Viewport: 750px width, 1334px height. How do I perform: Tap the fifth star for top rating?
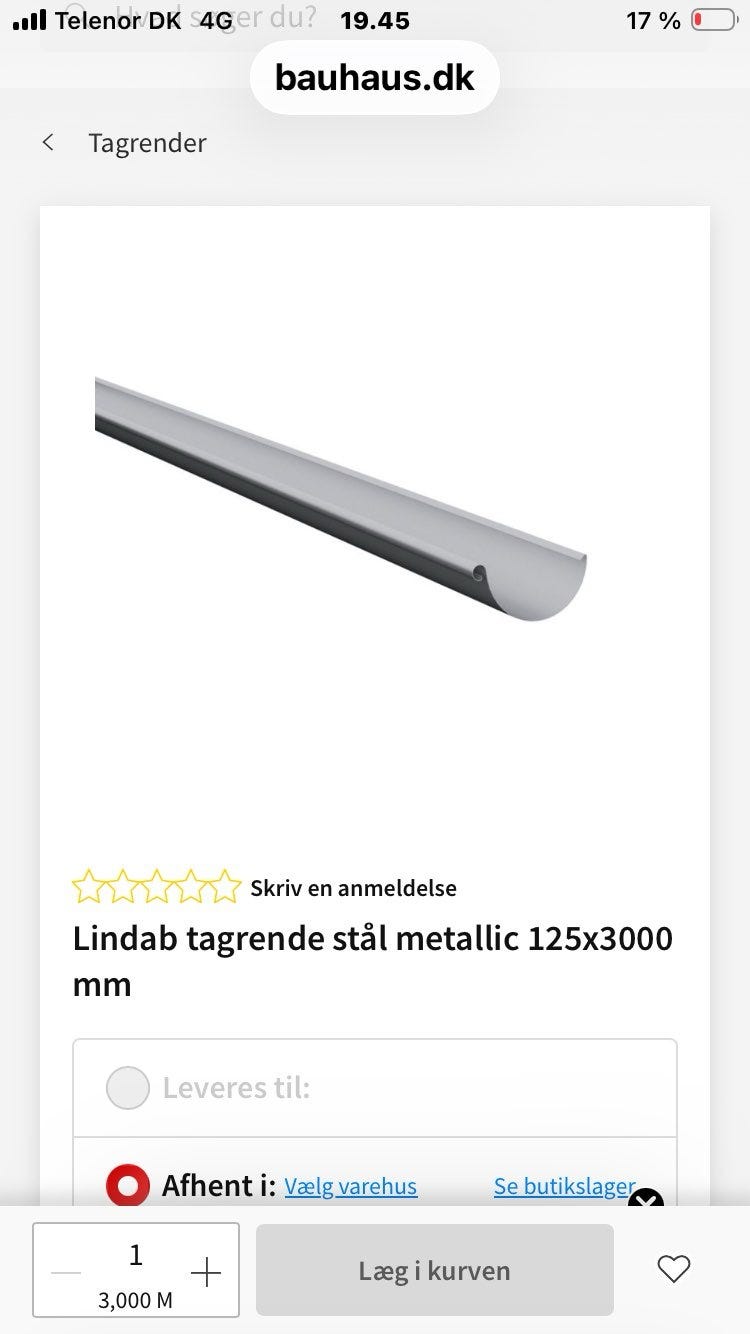[224, 885]
